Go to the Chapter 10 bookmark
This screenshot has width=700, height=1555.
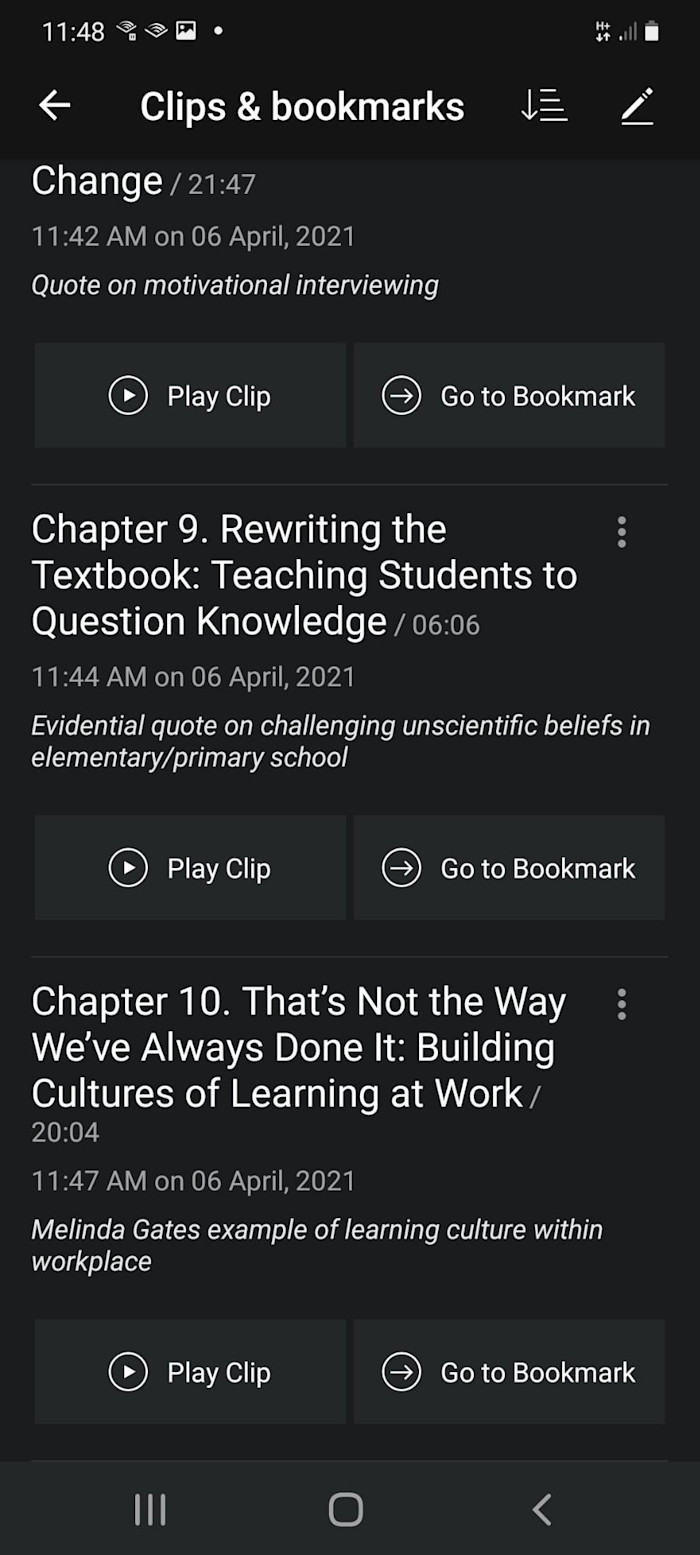[x=509, y=1372]
